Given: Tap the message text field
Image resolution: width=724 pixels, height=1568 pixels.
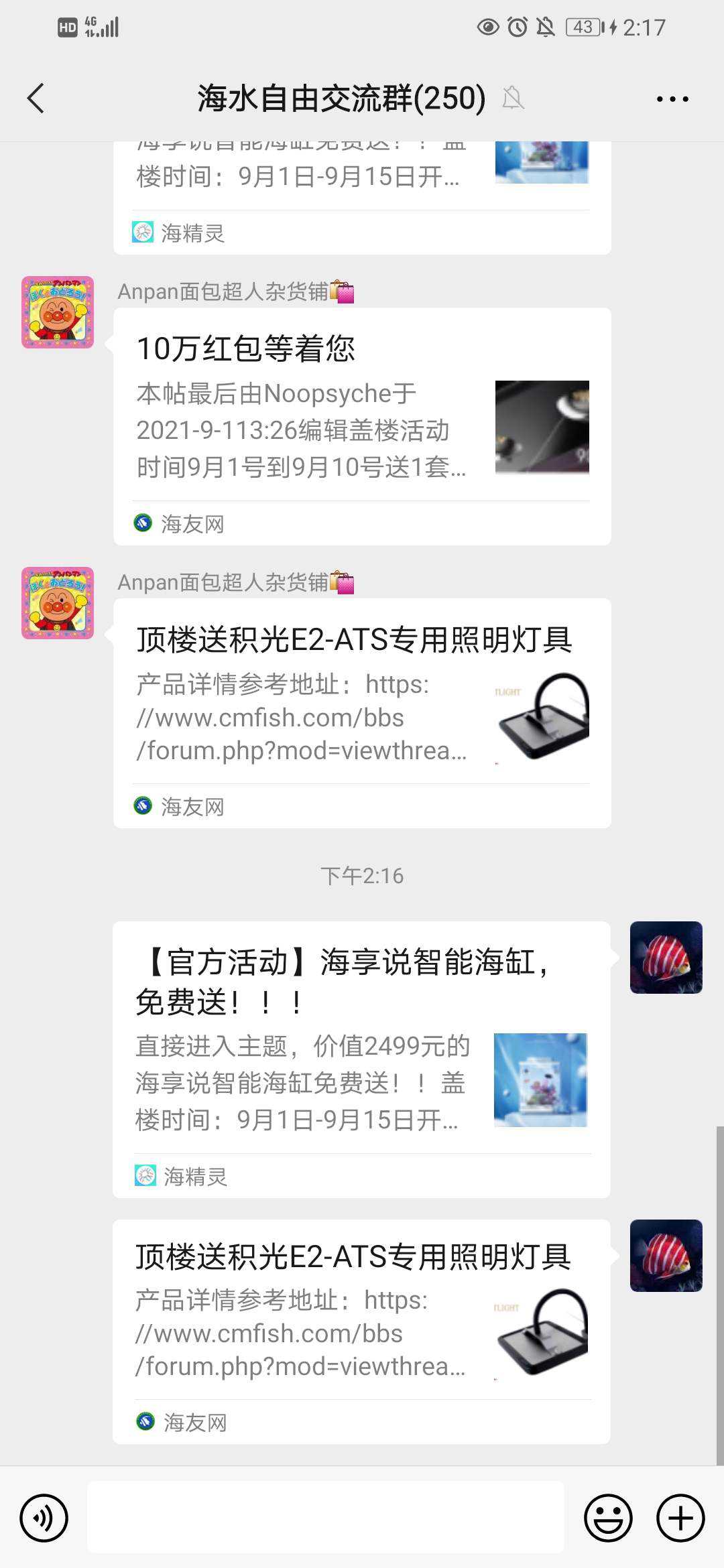Looking at the screenshot, I should [x=326, y=1518].
